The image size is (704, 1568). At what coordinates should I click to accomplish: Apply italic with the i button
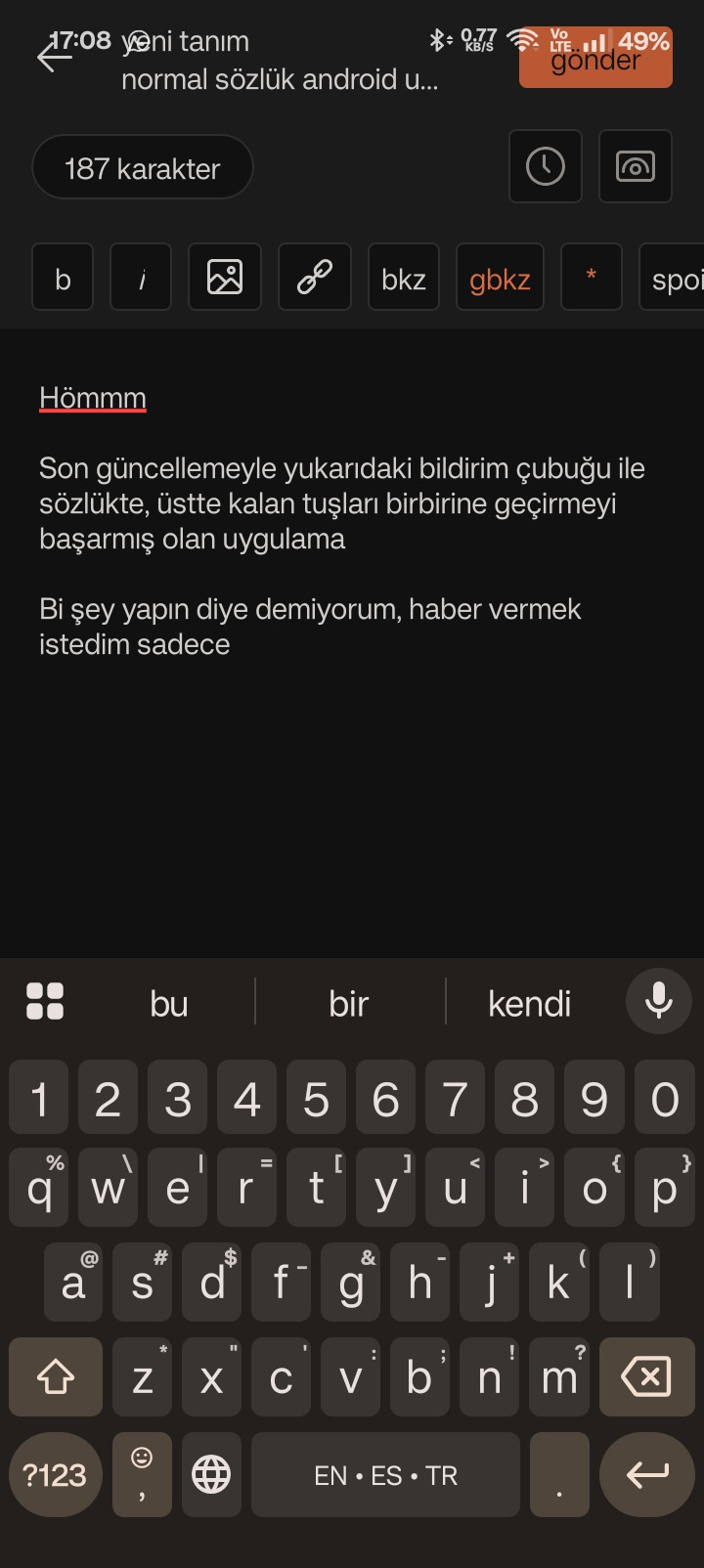142,279
